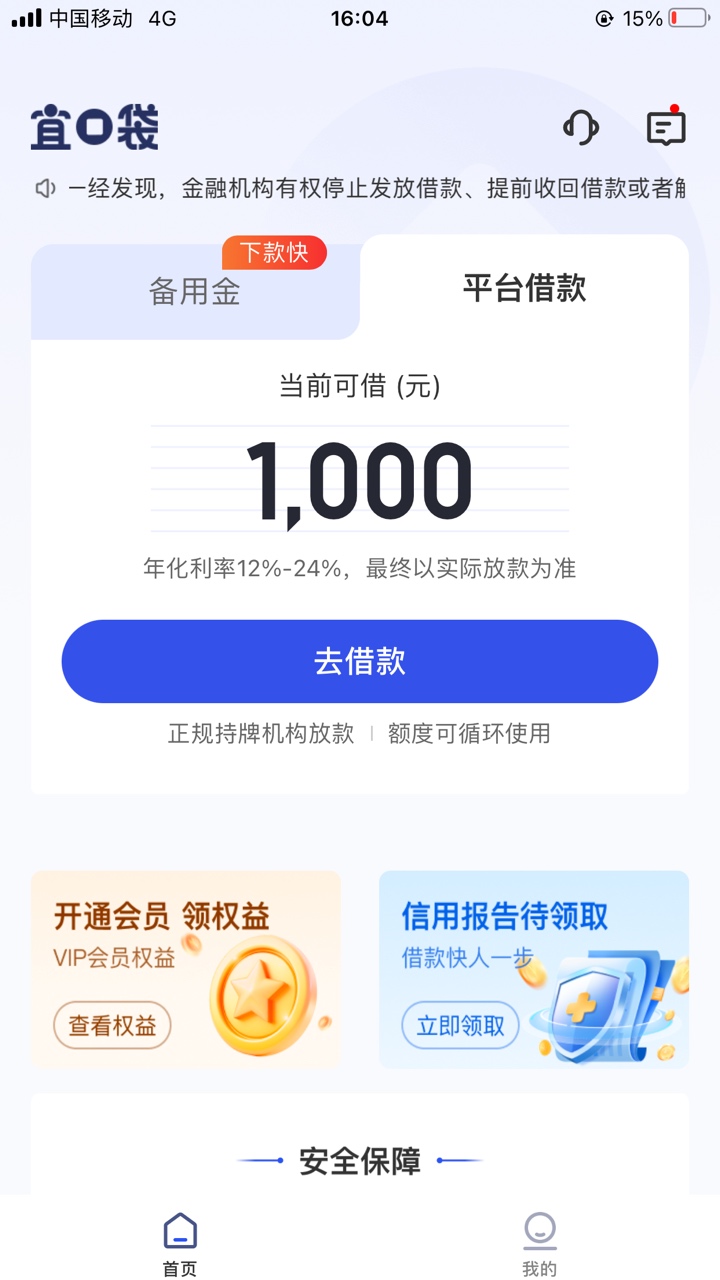Open the messages icon with red dot
Viewport: 720px width, 1280px height.
pyautogui.click(x=666, y=127)
